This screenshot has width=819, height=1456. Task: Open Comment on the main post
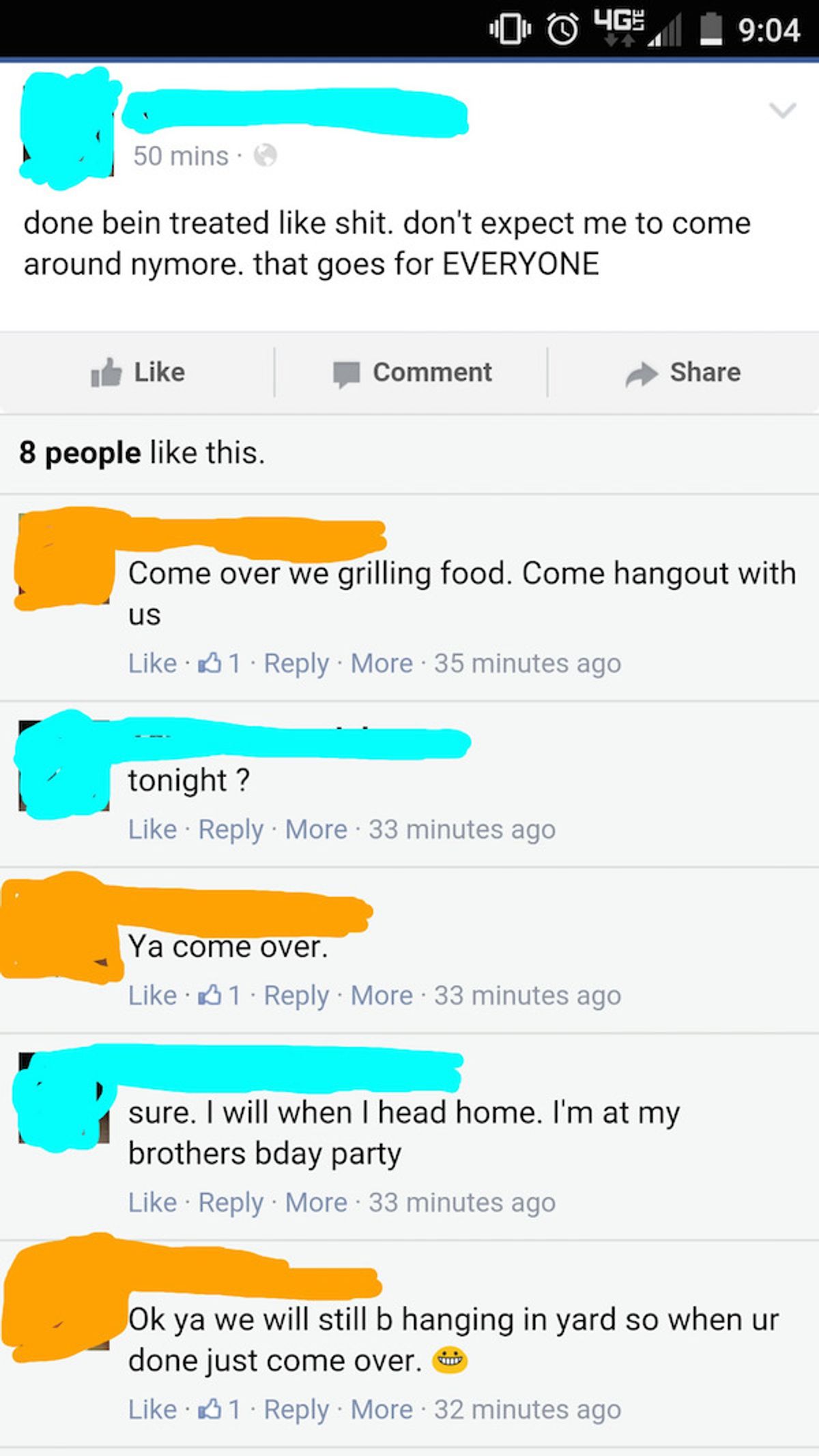pos(412,373)
